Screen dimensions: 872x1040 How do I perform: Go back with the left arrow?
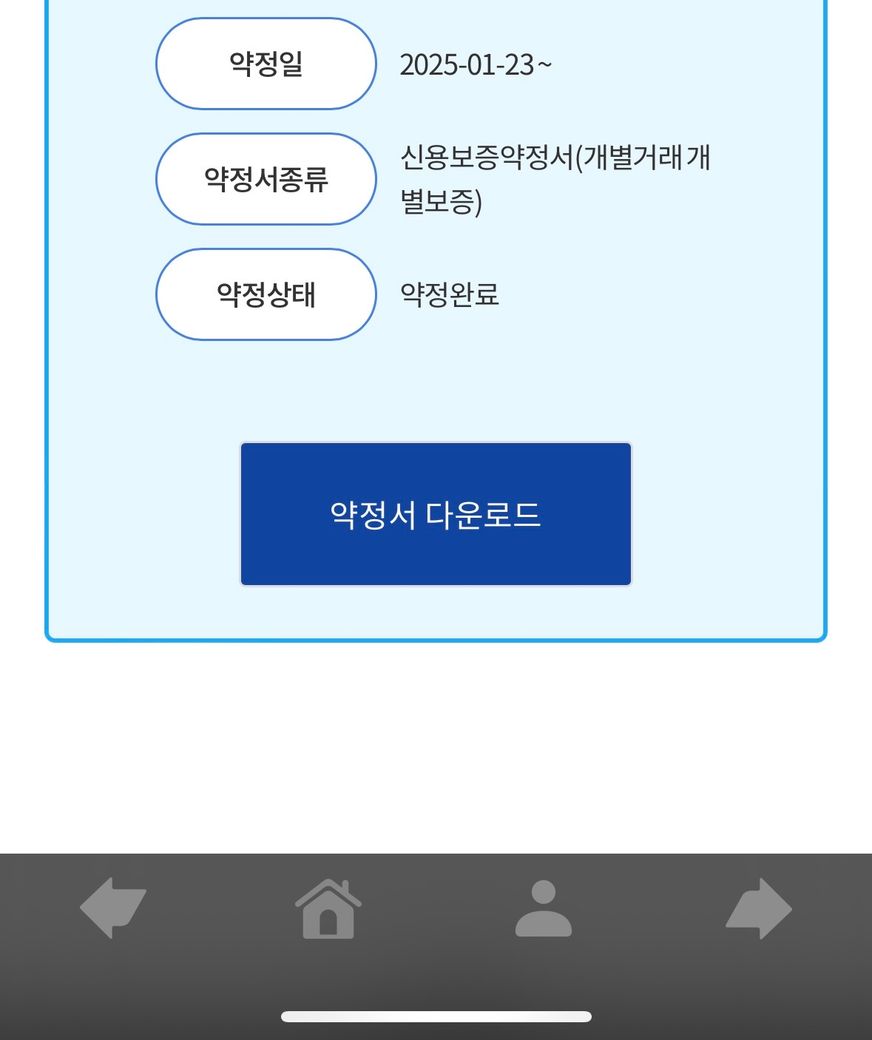click(x=112, y=908)
